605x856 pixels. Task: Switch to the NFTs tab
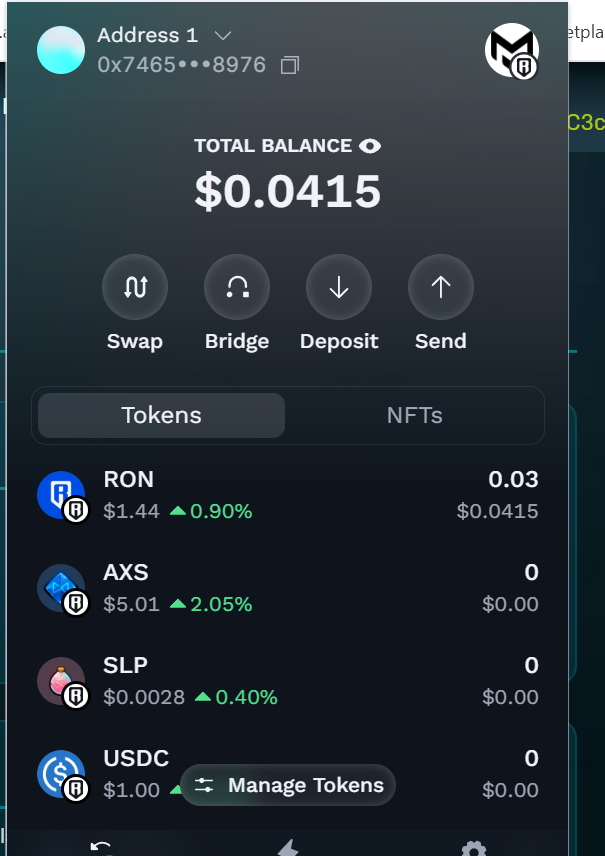click(x=414, y=415)
